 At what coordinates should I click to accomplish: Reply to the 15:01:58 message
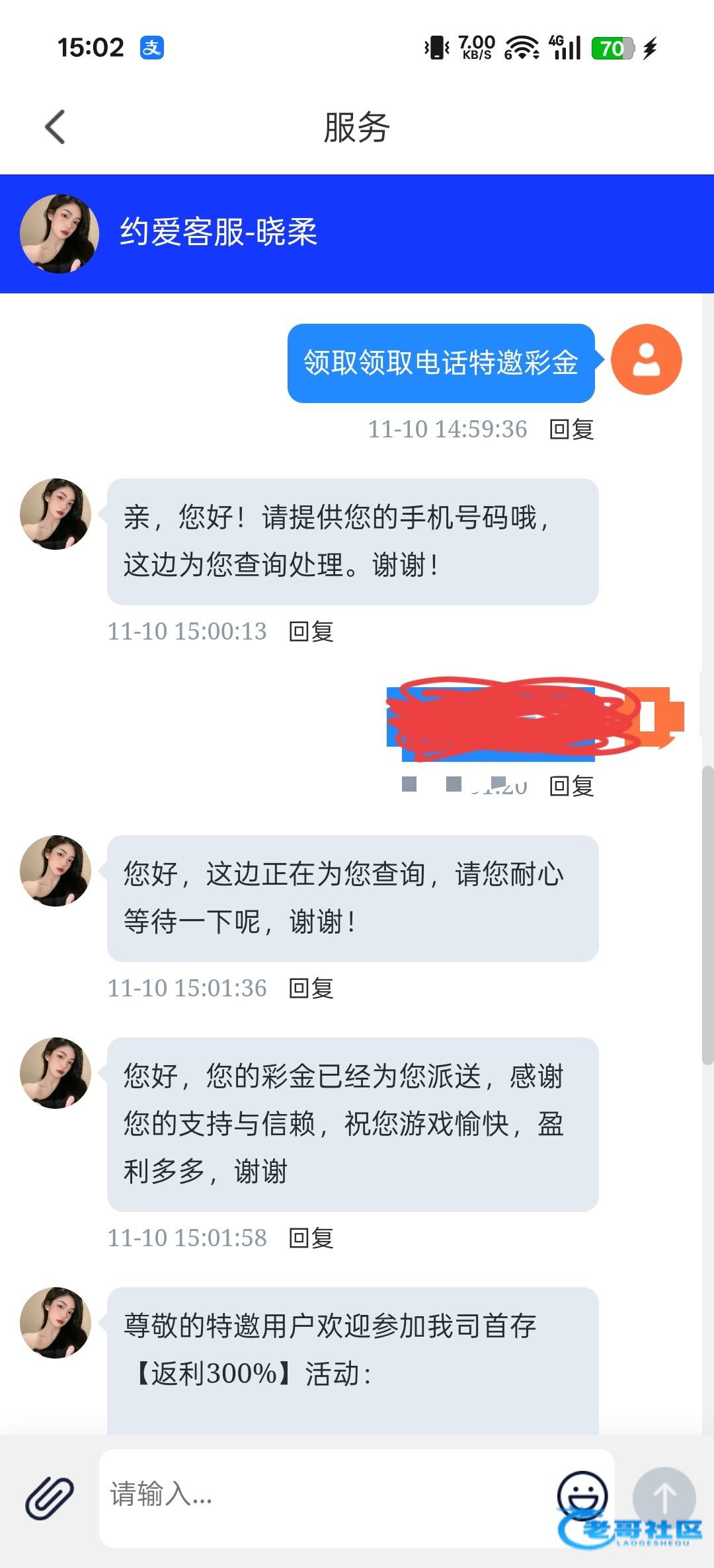311,1238
